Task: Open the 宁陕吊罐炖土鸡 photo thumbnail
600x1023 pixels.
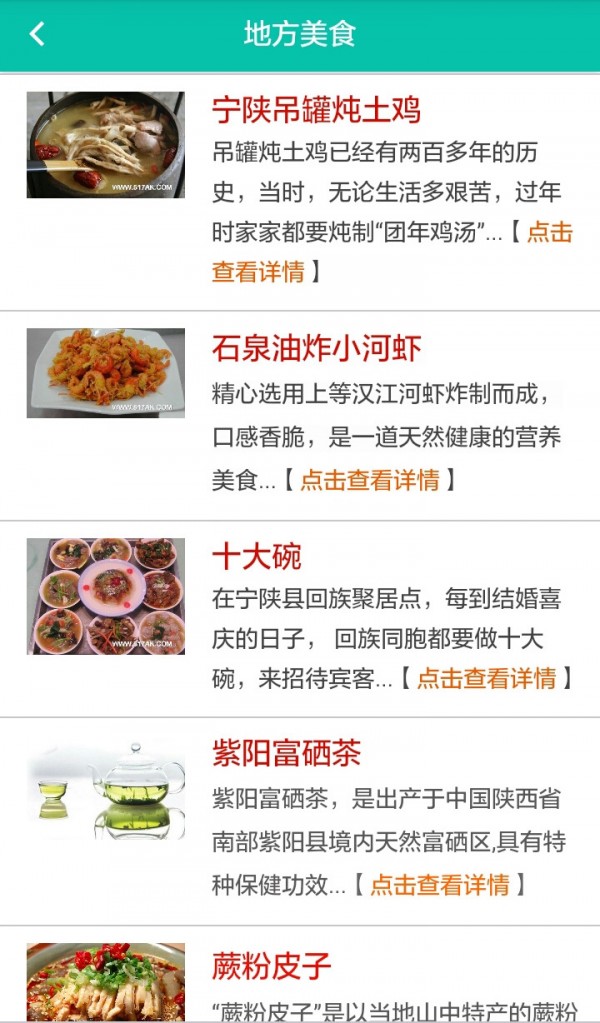Action: pos(105,145)
